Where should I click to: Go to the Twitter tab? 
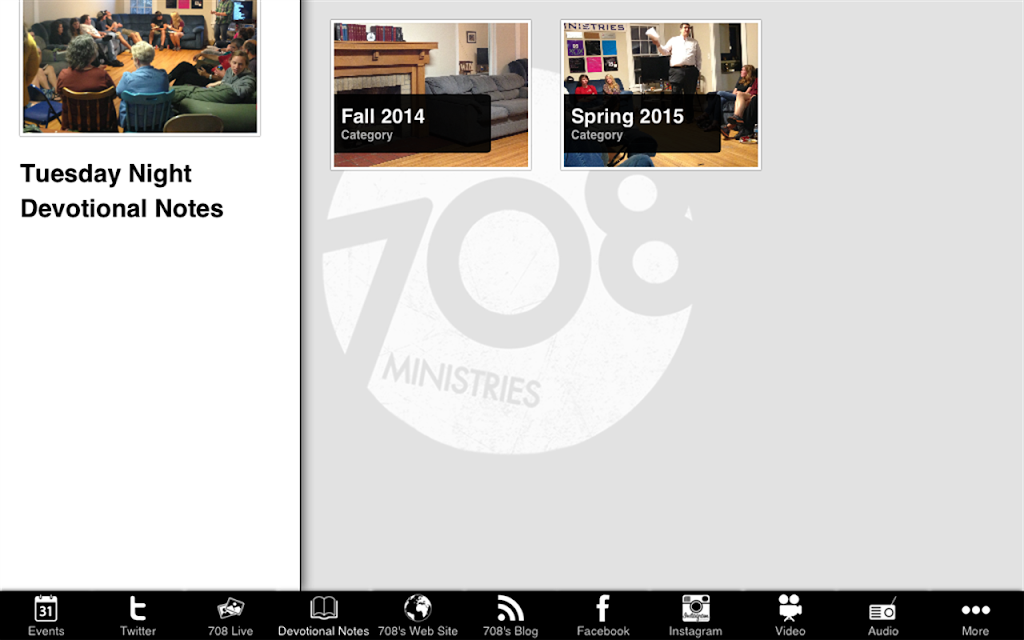click(138, 616)
